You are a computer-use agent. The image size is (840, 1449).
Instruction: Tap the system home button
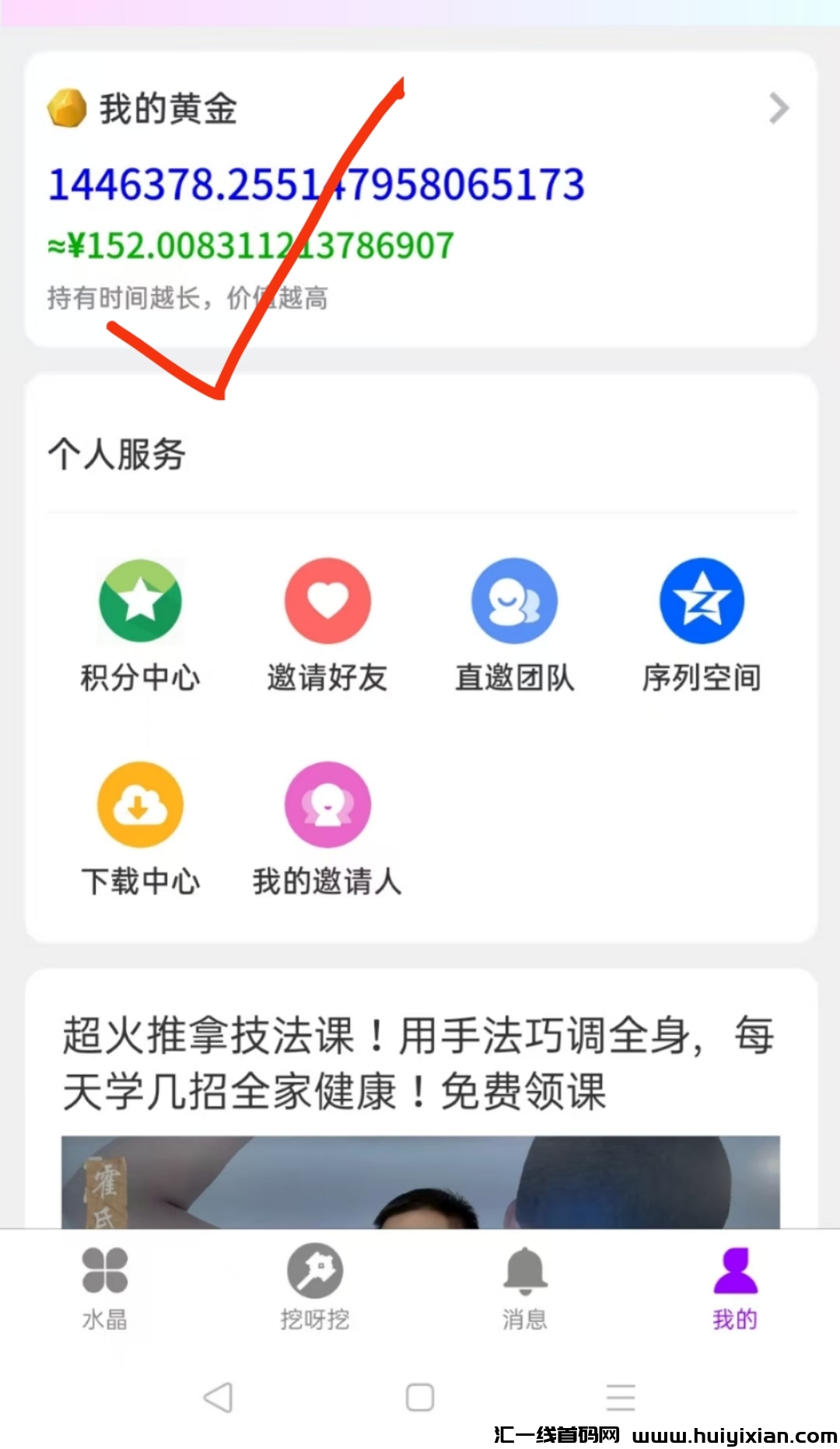[420, 1397]
